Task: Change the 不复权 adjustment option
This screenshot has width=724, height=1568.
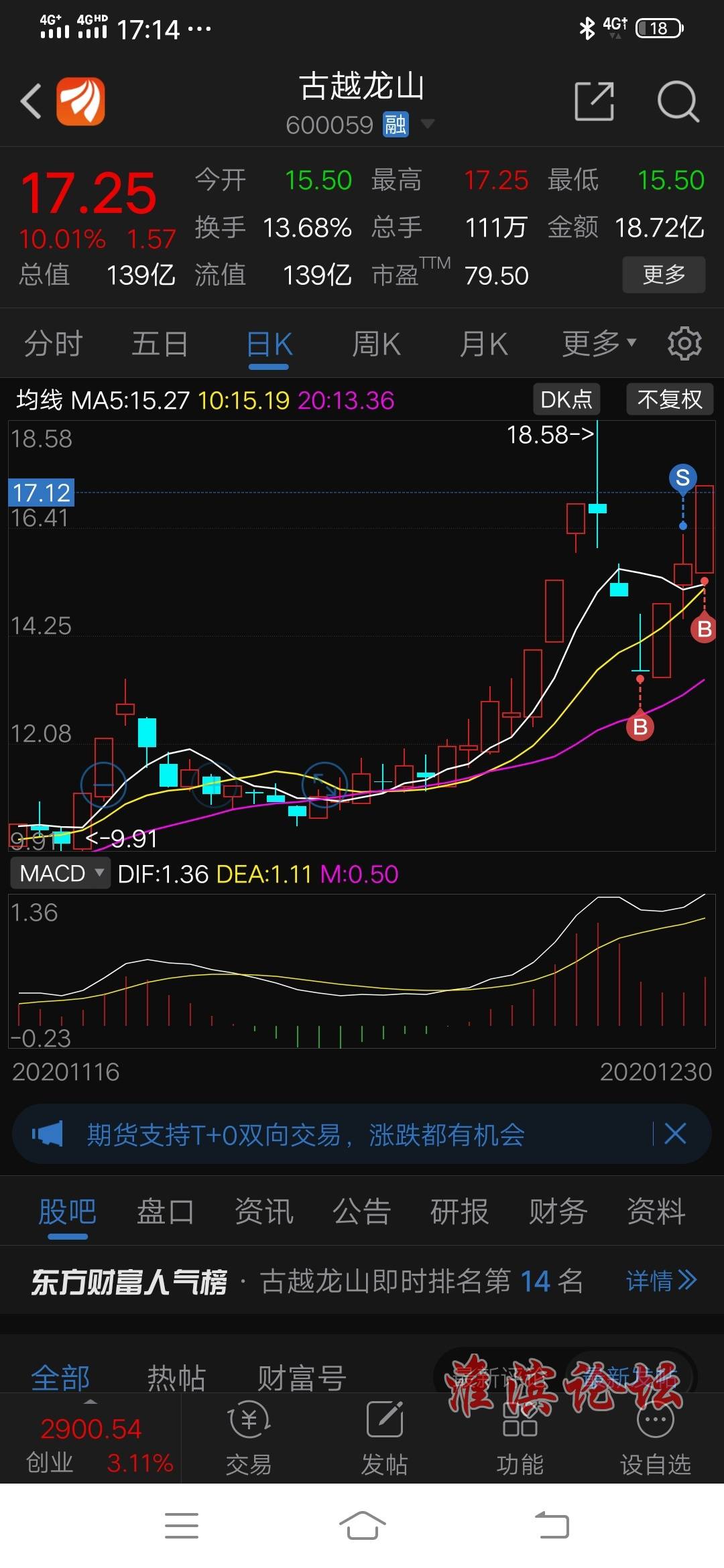Action: (x=669, y=399)
